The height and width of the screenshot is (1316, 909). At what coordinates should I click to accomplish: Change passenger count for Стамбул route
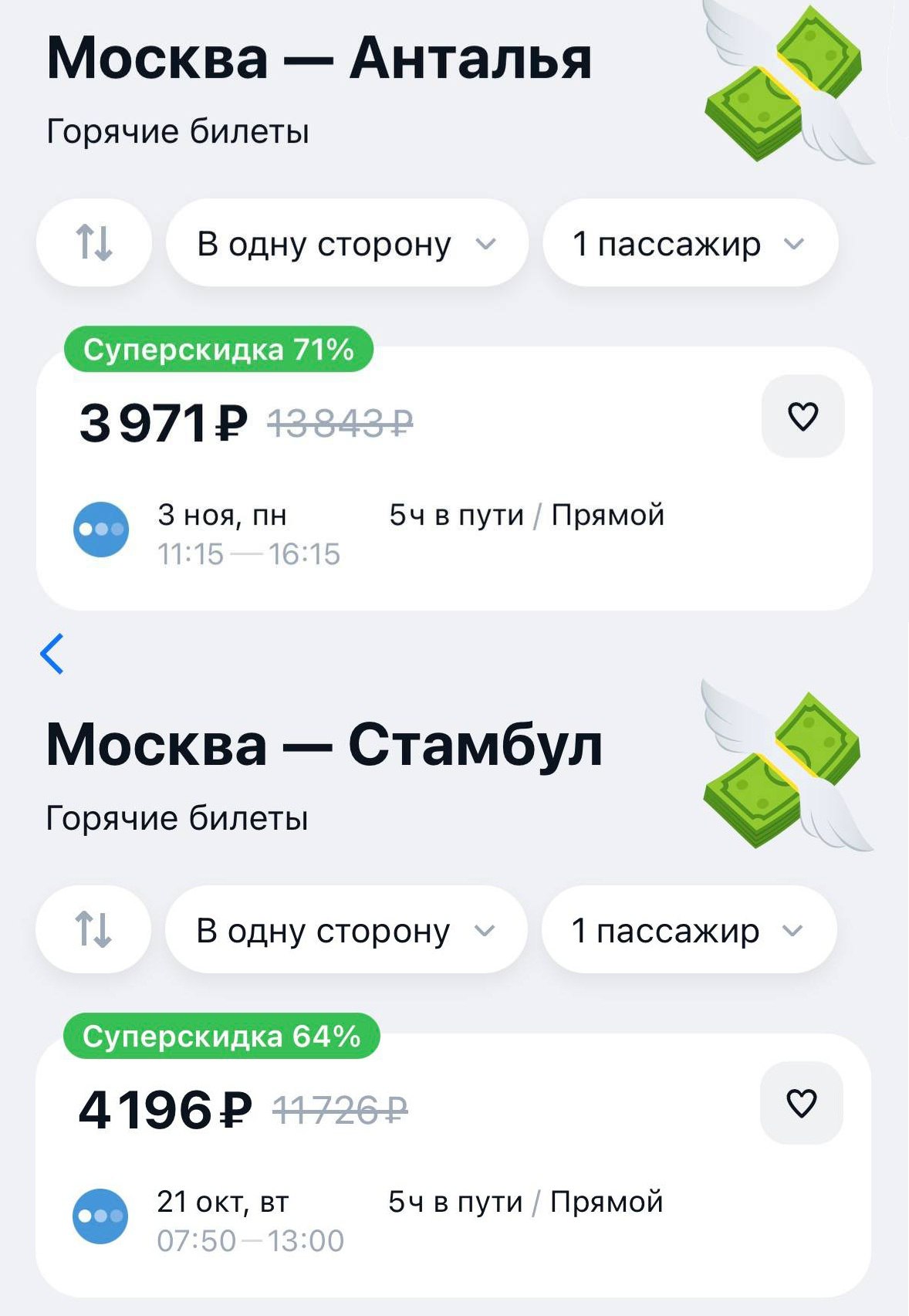(x=688, y=929)
